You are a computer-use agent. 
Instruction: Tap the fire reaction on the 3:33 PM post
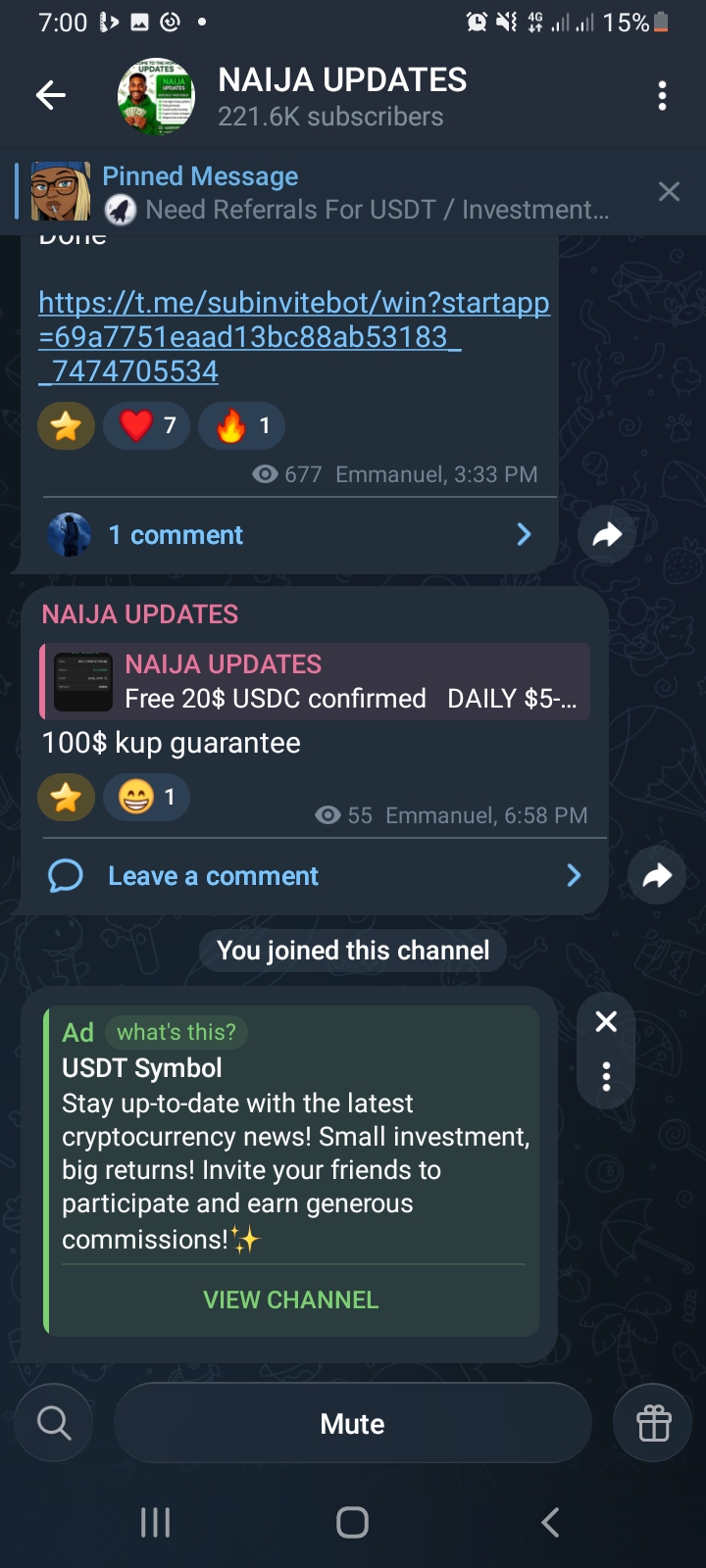click(241, 425)
